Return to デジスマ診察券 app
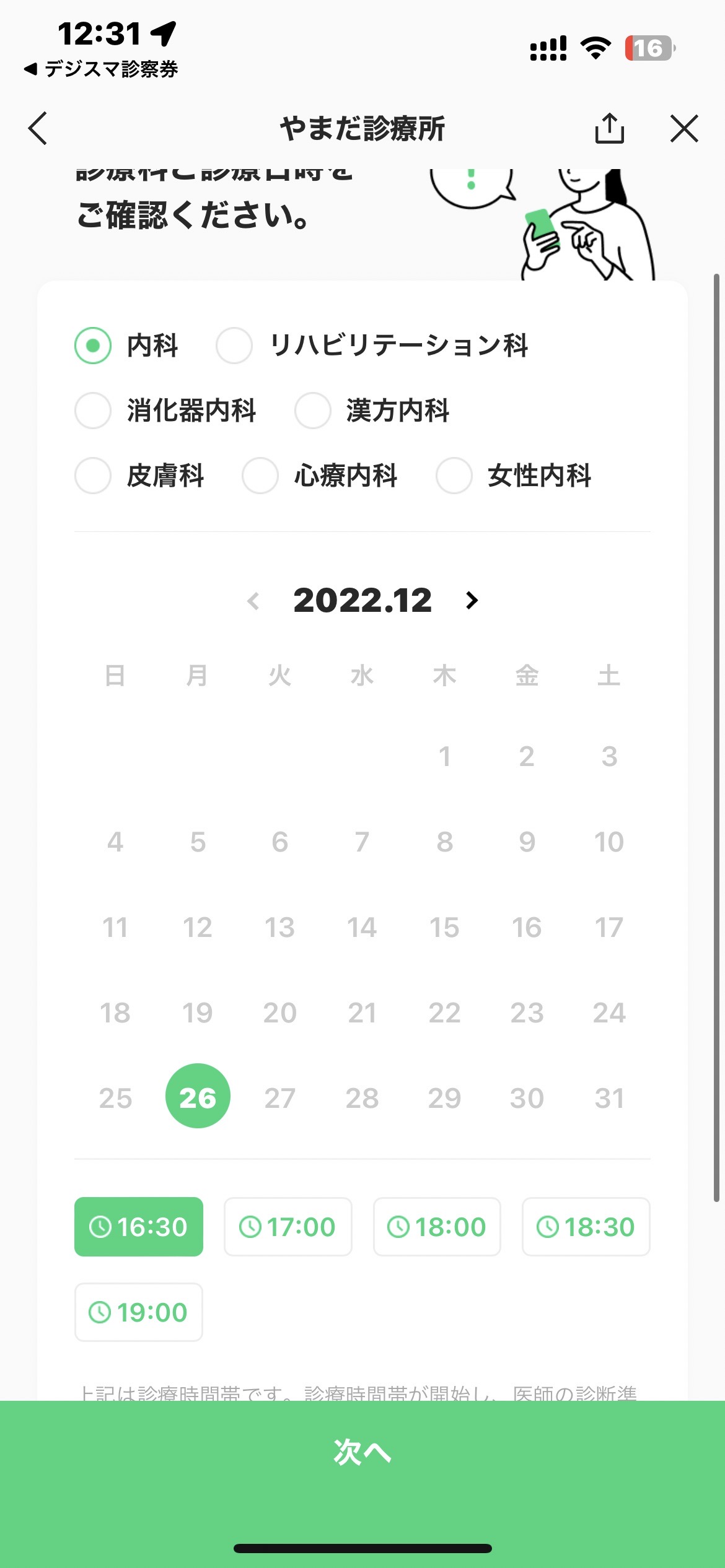The height and width of the screenshot is (1568, 725). pos(100,69)
